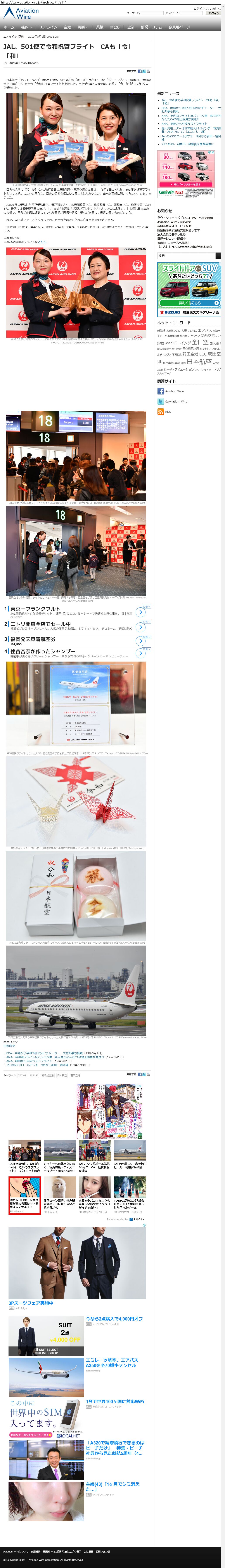
Task: Open the notice 'Aviation Wireに社名変更'
Action: coord(175,222)
